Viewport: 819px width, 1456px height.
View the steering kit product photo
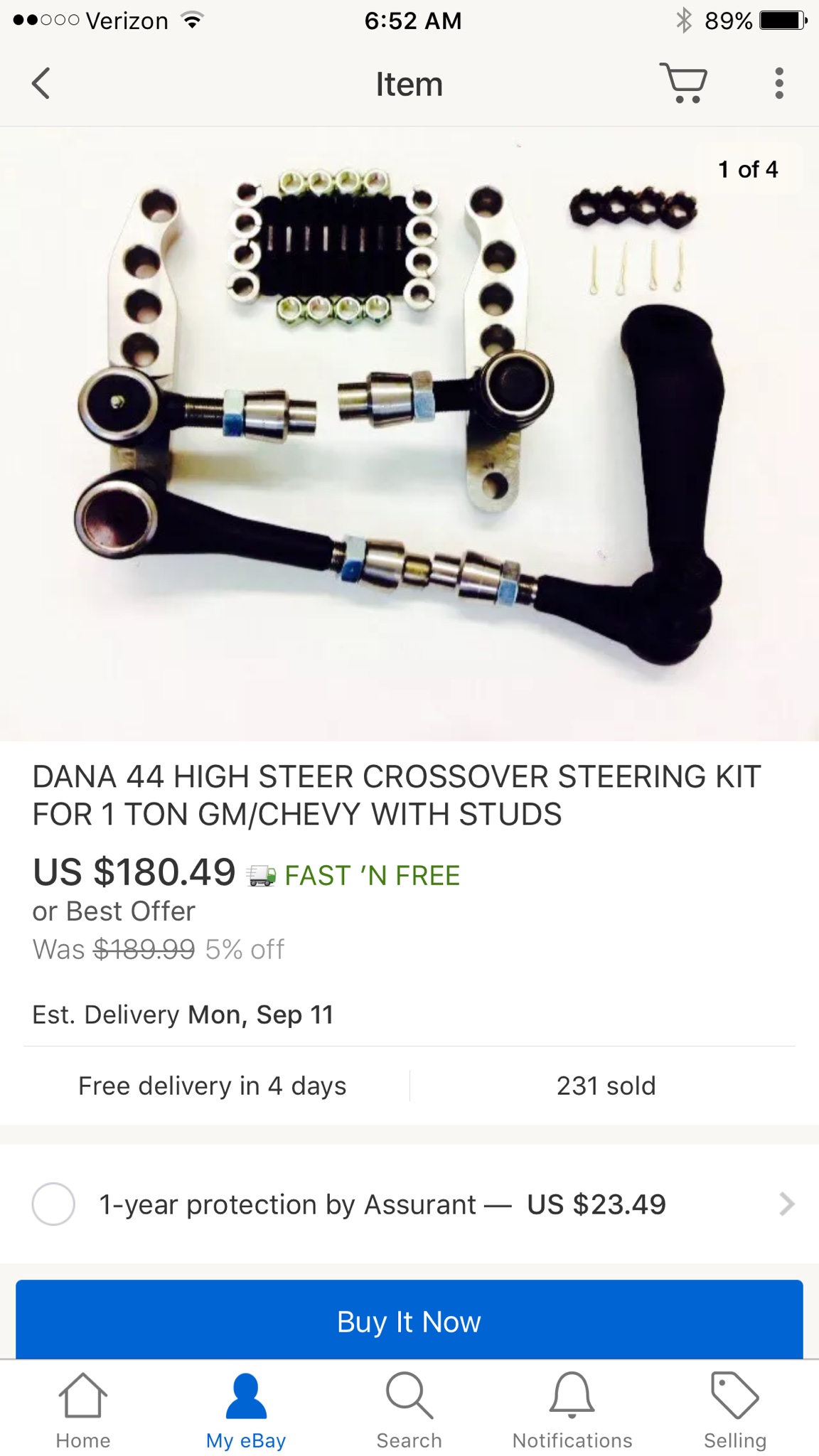[409, 434]
